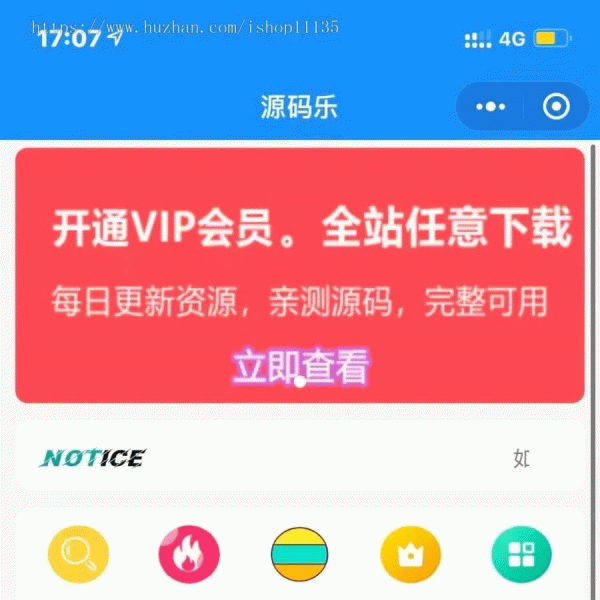Open the NOTICE announcement bar
The width and height of the screenshot is (600, 600).
(300, 459)
